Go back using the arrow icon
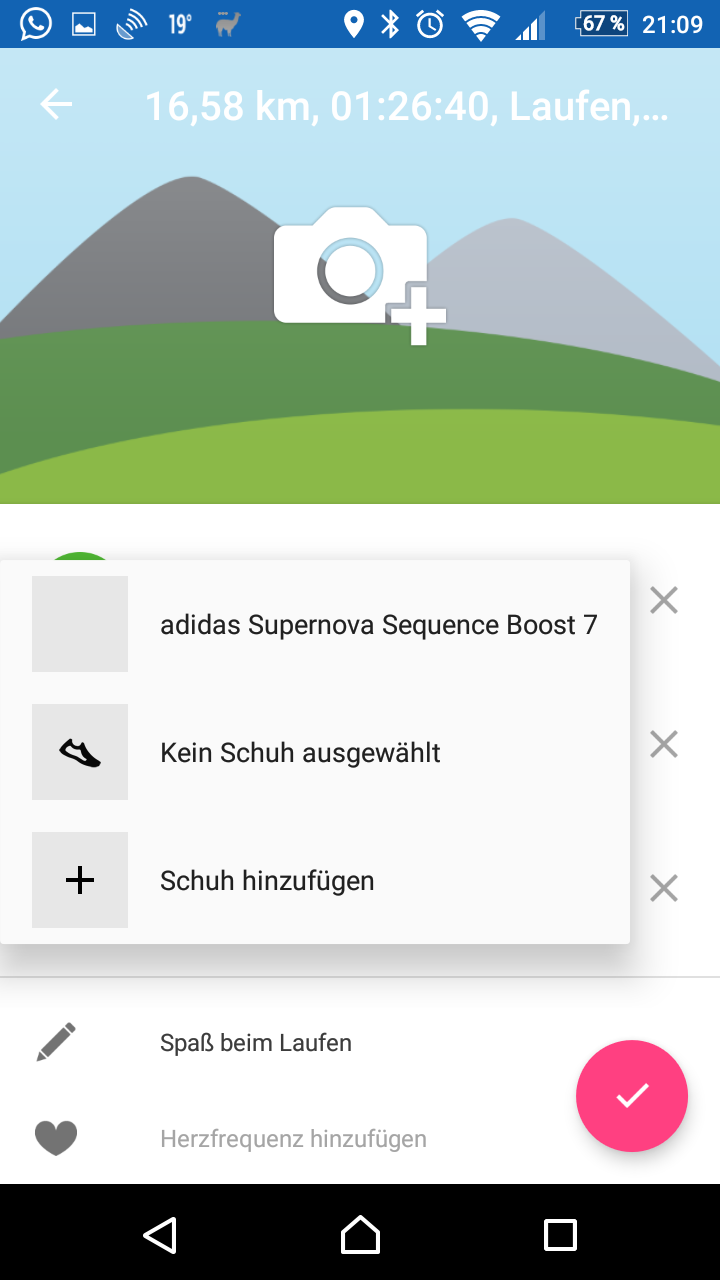Image resolution: width=720 pixels, height=1280 pixels. (56, 105)
